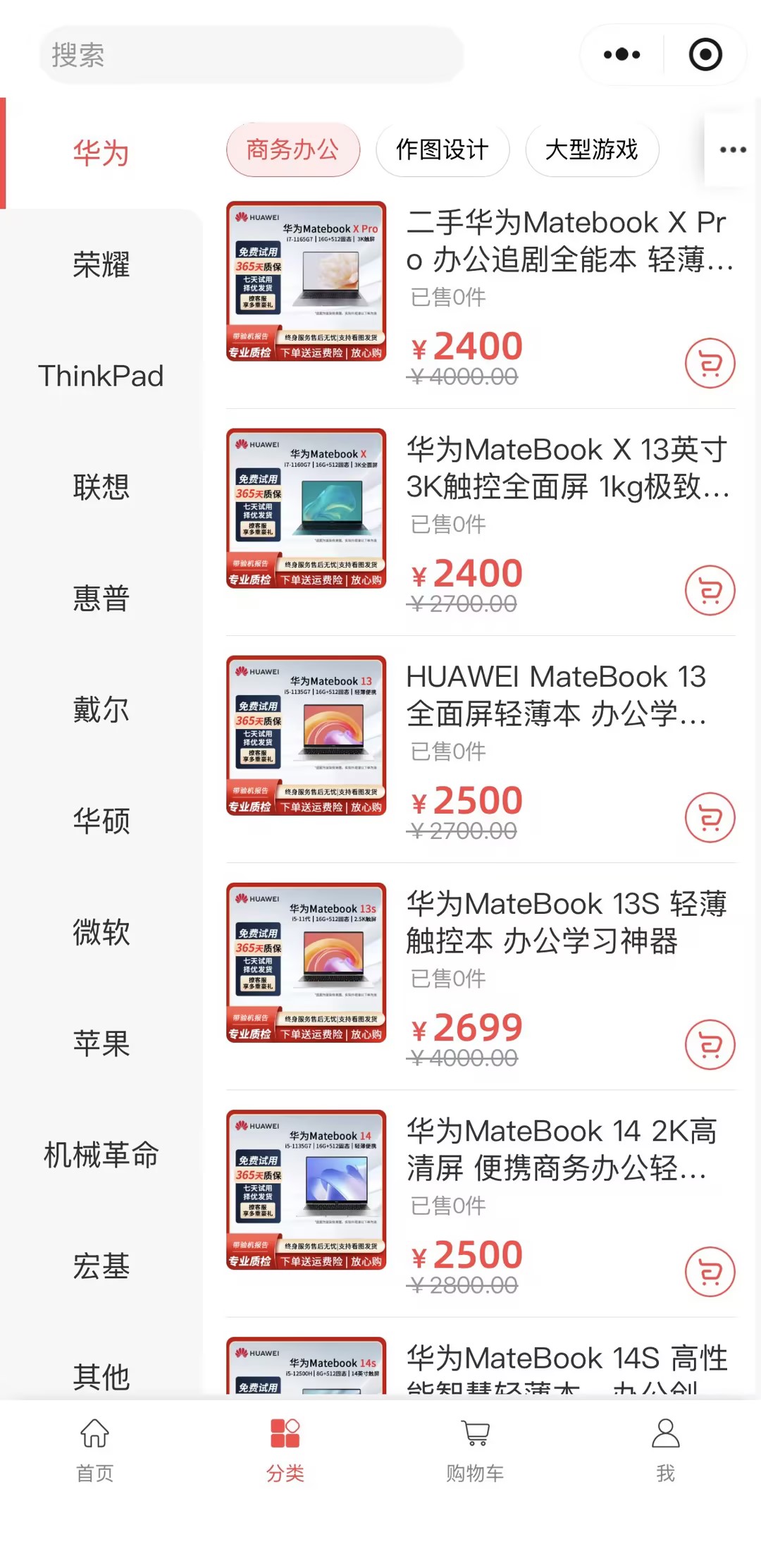Open the mini program more options menu
The image size is (761, 1568).
coord(622,54)
